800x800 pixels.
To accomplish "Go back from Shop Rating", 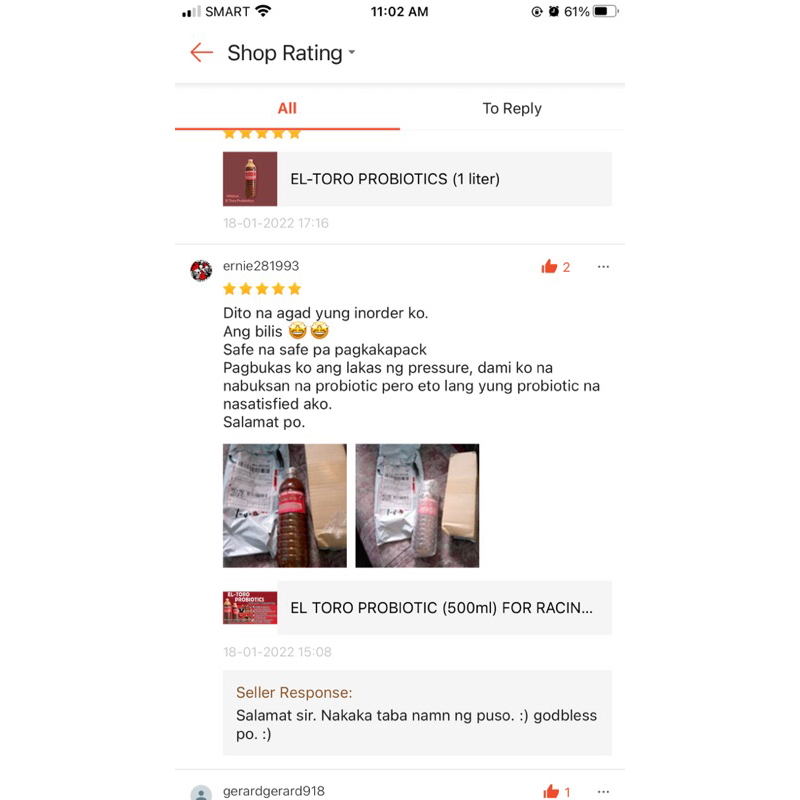I will pyautogui.click(x=201, y=53).
